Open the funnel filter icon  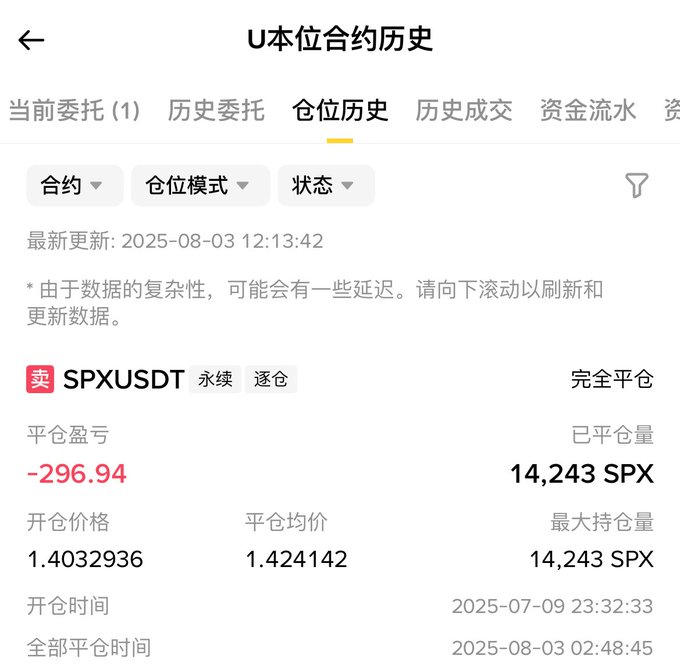pos(636,185)
